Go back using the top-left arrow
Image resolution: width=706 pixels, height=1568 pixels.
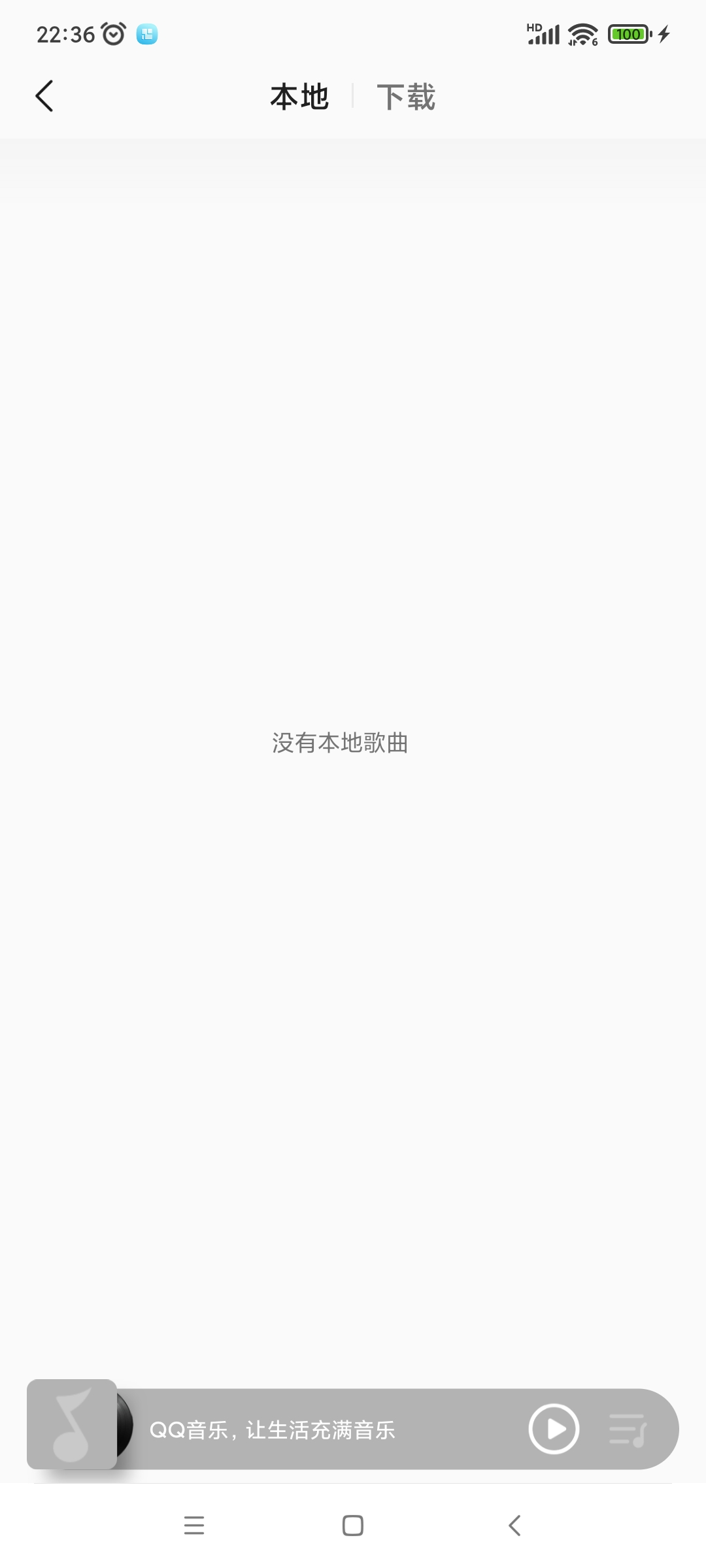[44, 97]
